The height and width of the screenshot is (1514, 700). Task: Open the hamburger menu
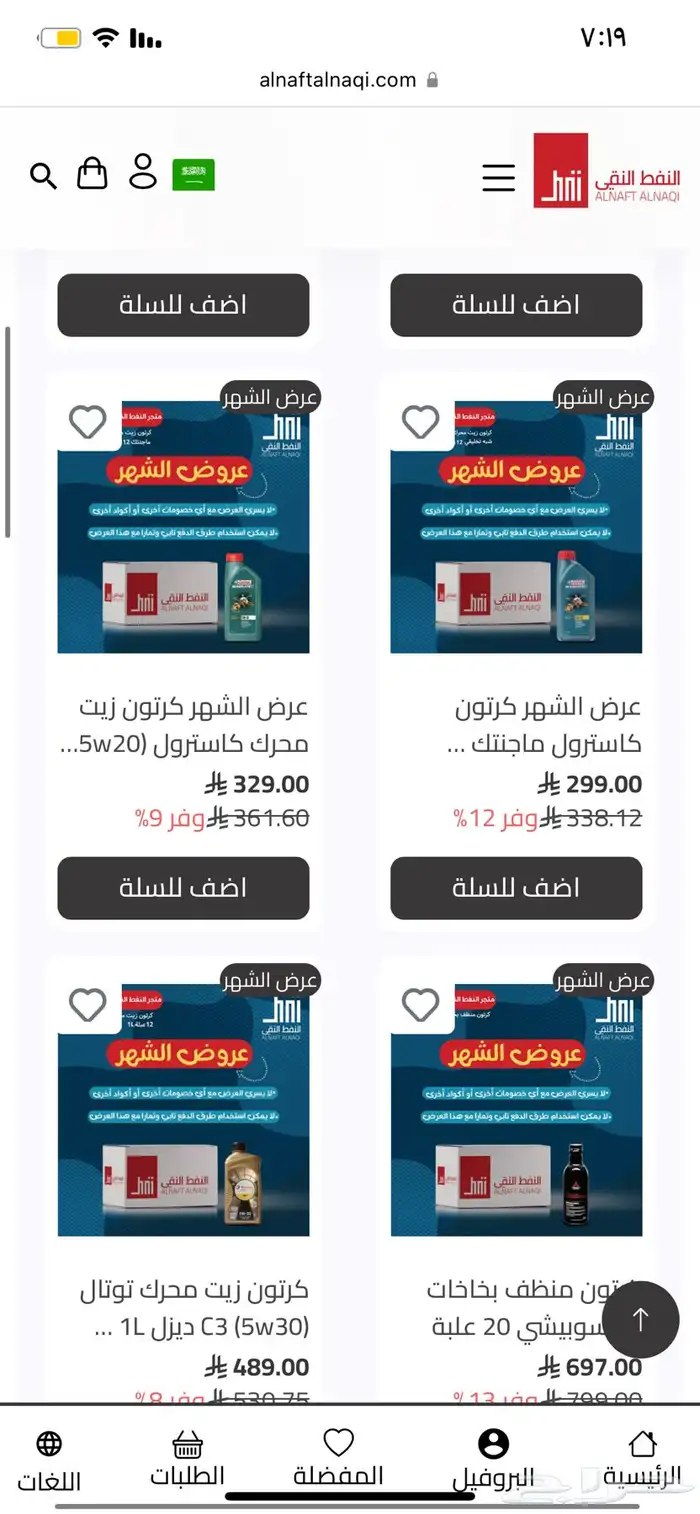point(498,177)
